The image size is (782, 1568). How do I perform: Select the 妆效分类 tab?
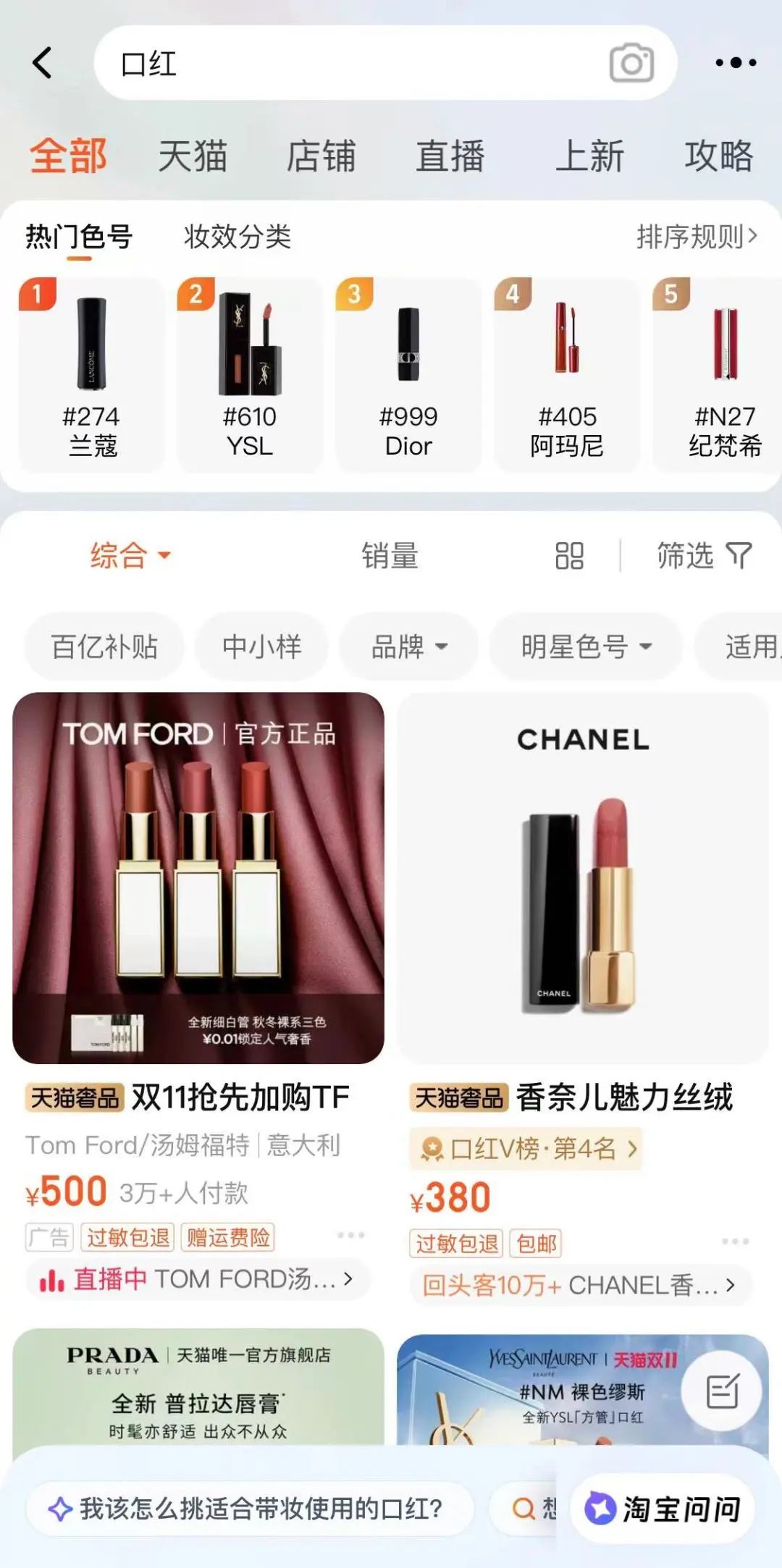point(237,237)
